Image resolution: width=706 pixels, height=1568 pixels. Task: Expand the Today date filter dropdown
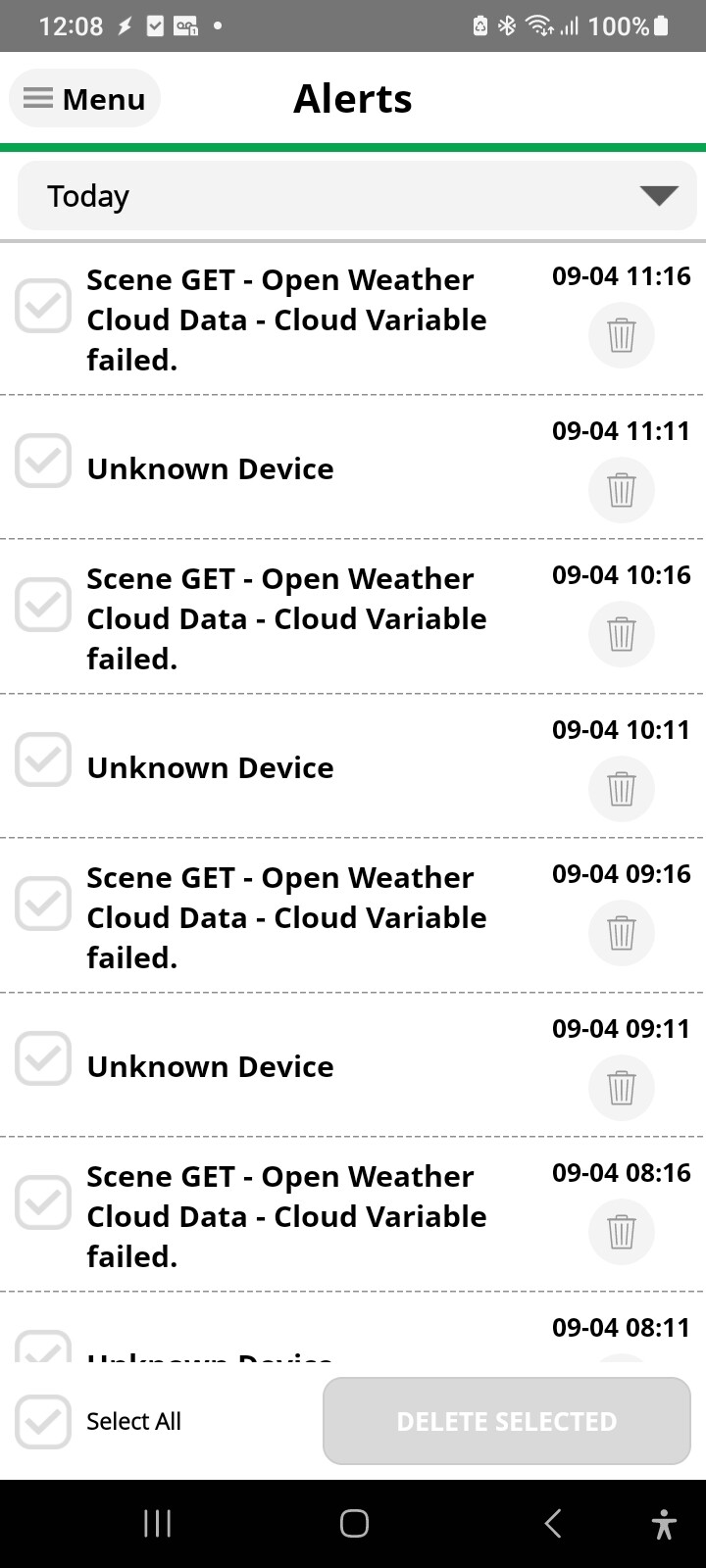coord(357,196)
